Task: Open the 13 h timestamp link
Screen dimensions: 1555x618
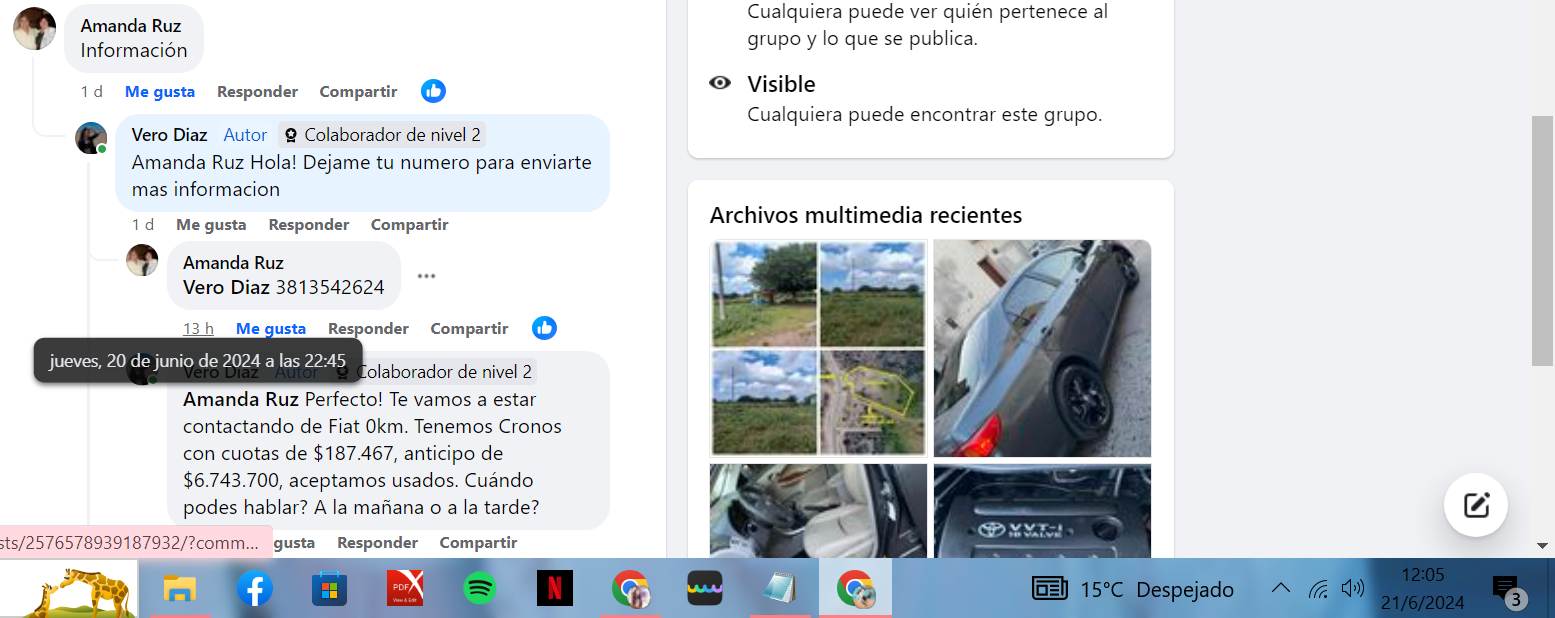Action: [x=198, y=328]
